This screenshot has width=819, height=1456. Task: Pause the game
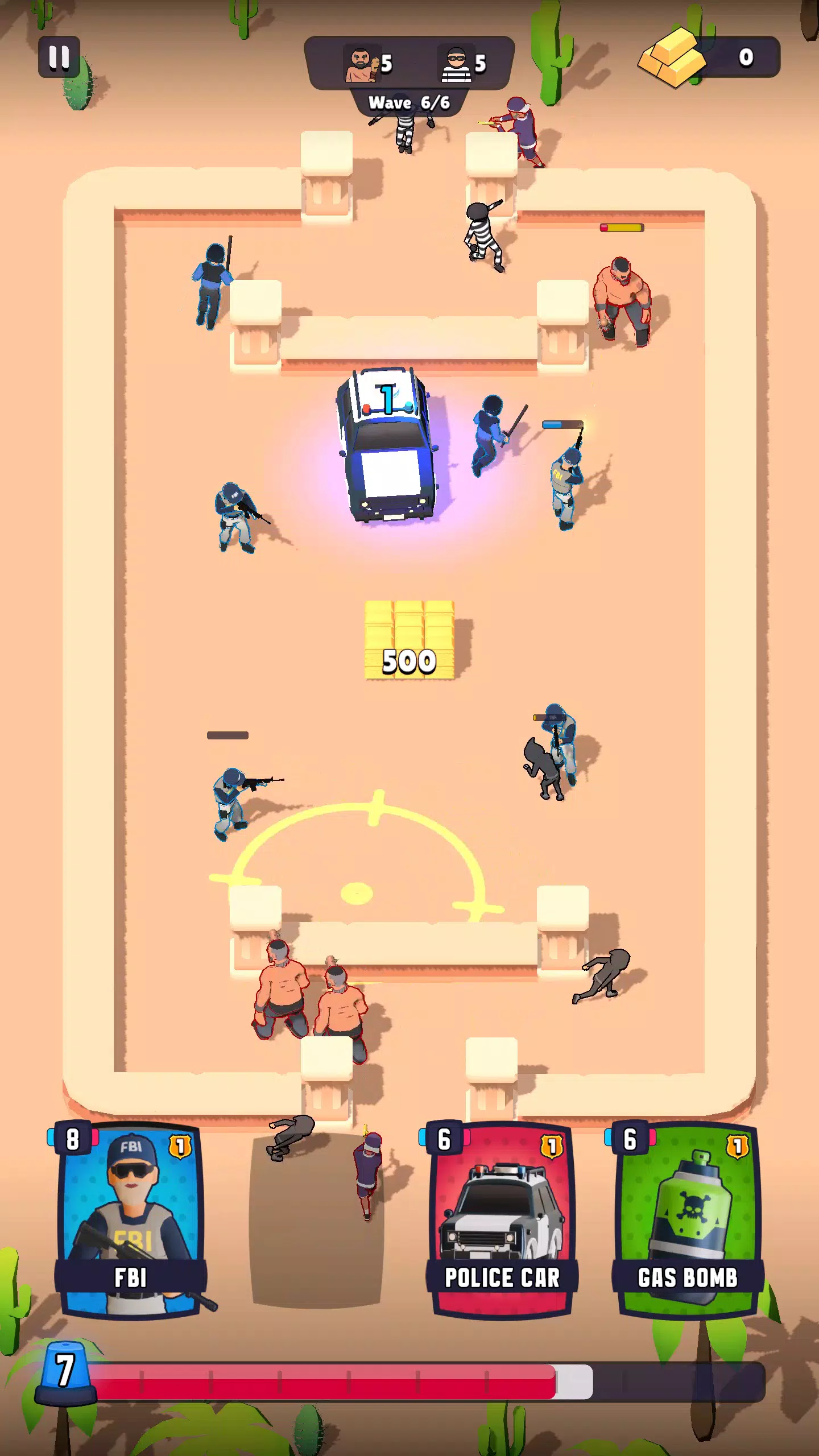click(59, 57)
